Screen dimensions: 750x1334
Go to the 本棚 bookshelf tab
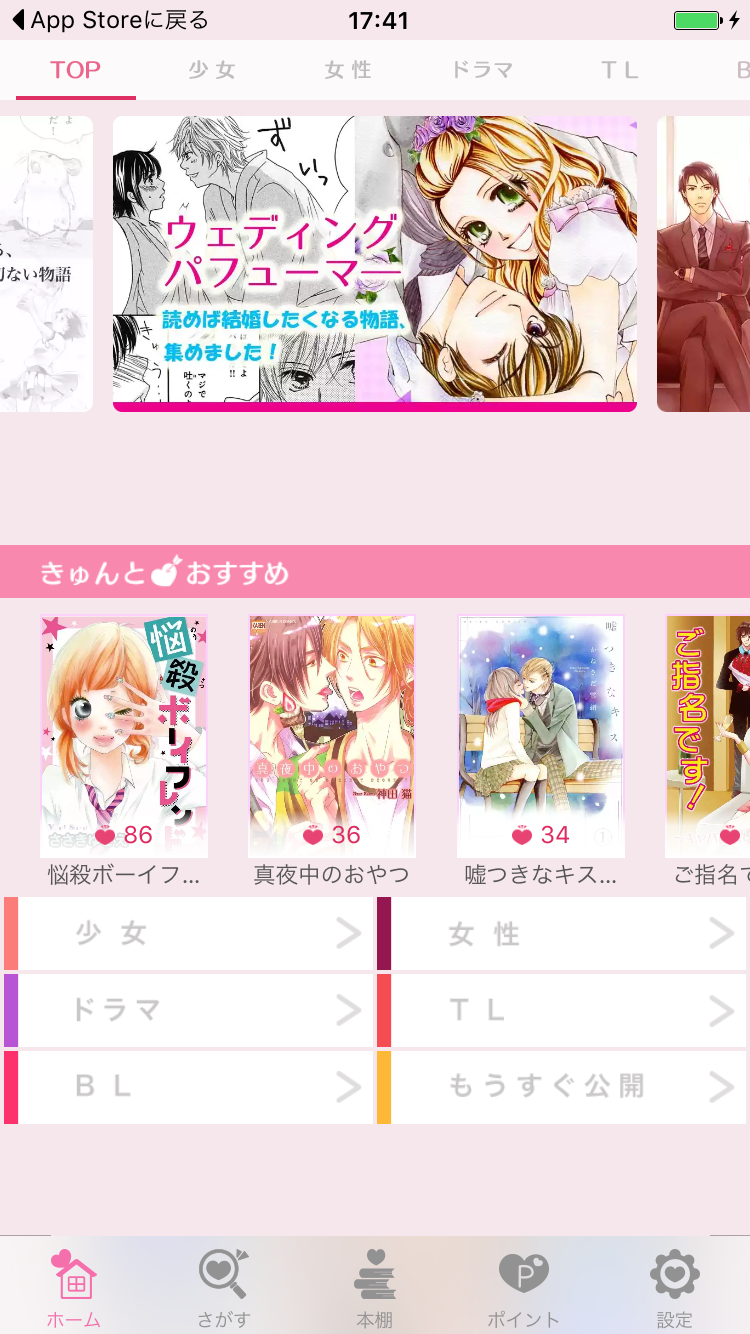tap(374, 1286)
